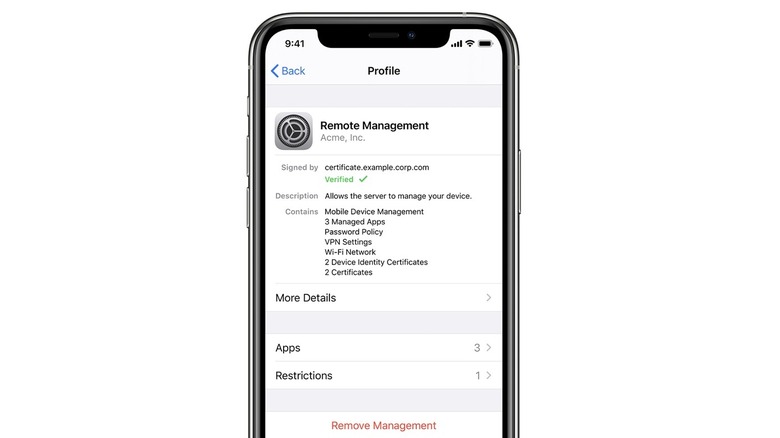Open the managed Apps list
780x438 pixels.
(383, 348)
